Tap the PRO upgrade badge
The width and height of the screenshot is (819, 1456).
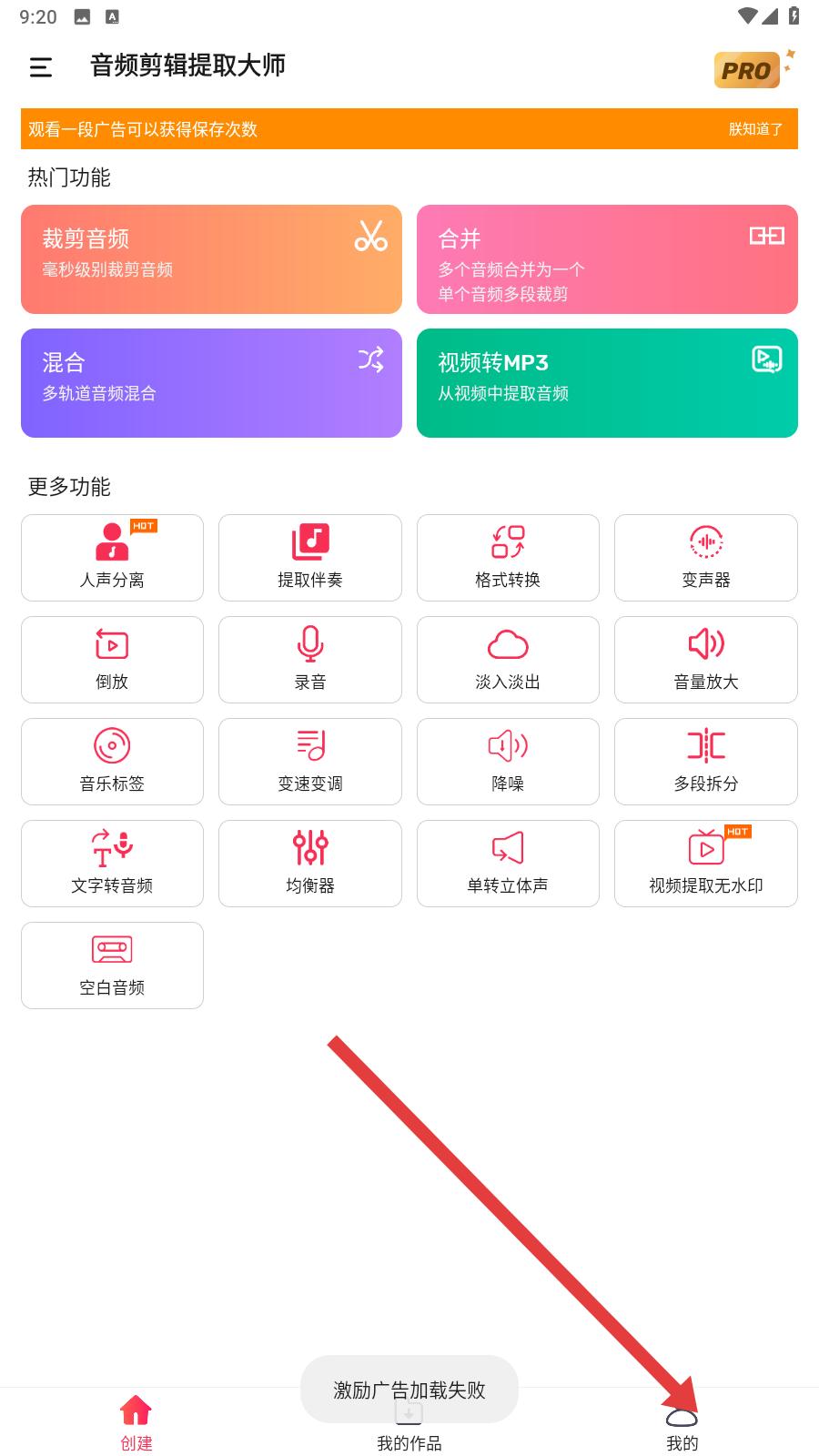coord(747,70)
